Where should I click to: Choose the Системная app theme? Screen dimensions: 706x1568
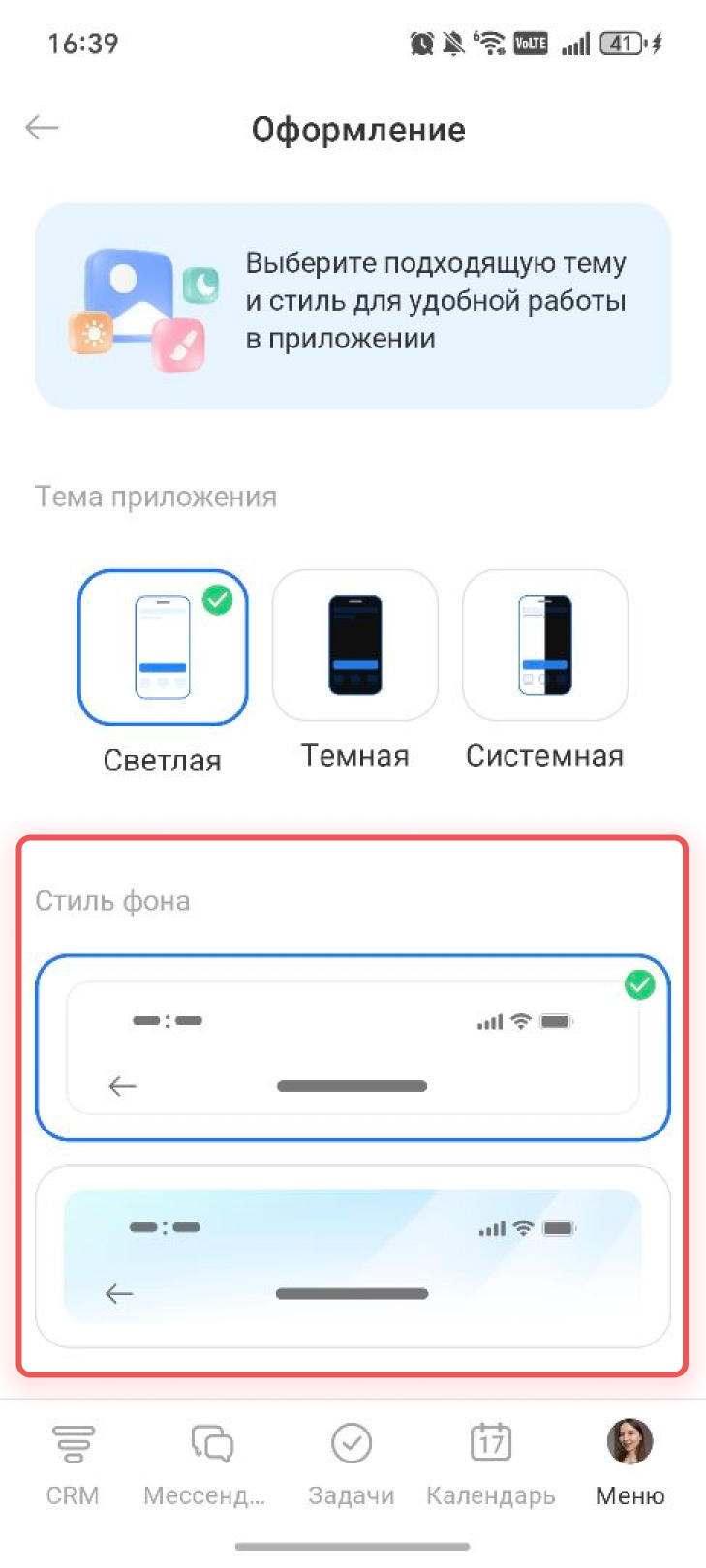(545, 646)
